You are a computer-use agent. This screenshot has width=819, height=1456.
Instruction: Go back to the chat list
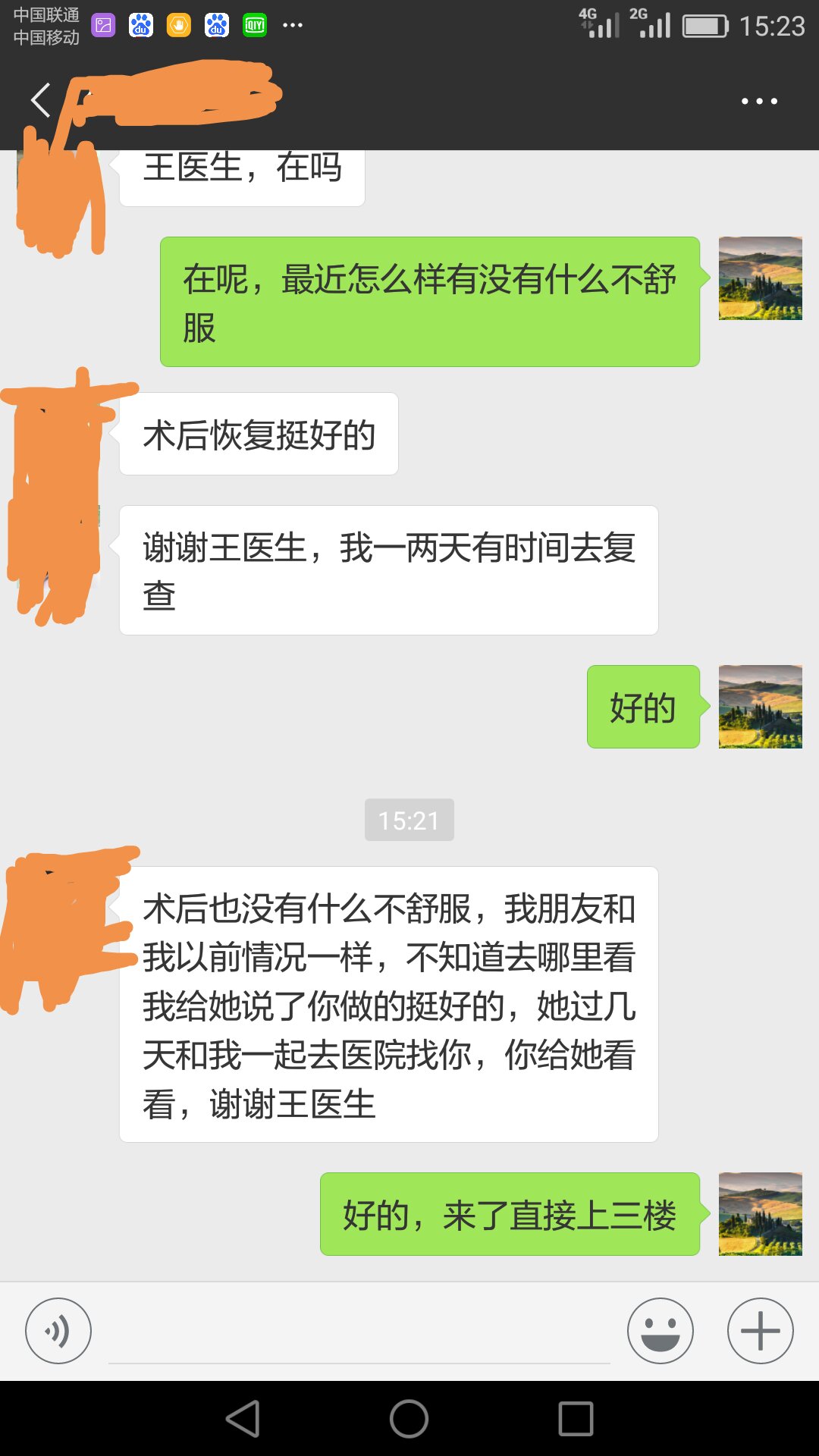[x=41, y=100]
